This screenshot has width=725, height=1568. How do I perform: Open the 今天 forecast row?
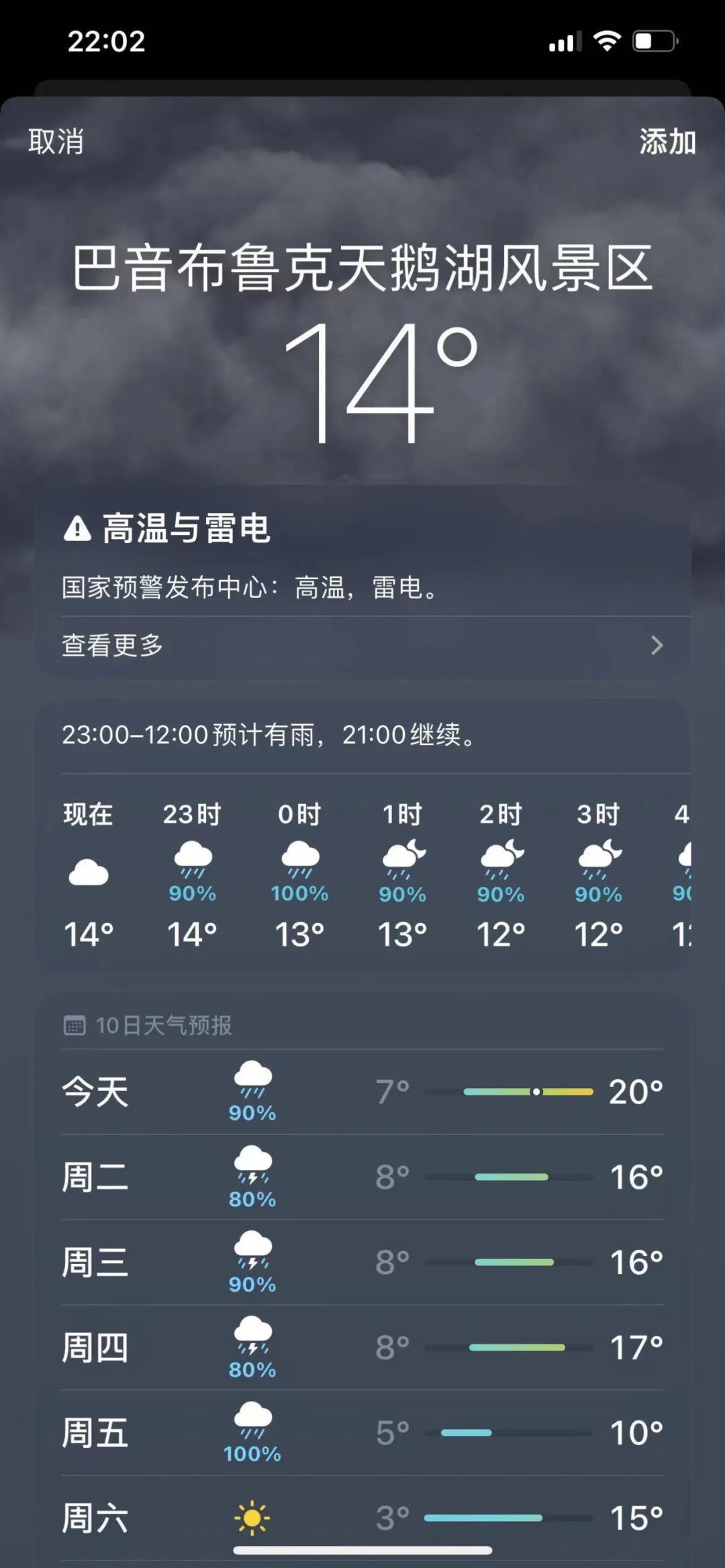(362, 1092)
